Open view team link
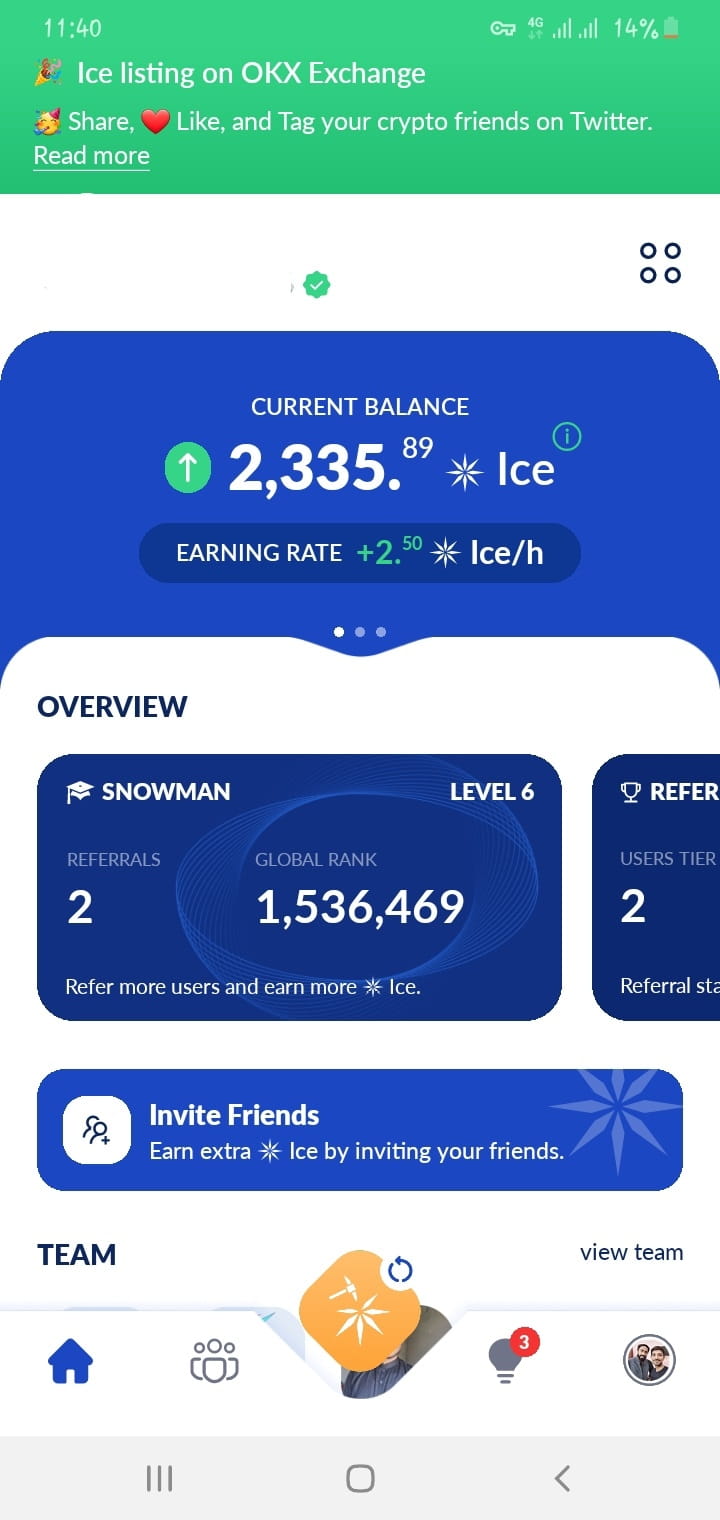This screenshot has width=720, height=1520. click(632, 1252)
